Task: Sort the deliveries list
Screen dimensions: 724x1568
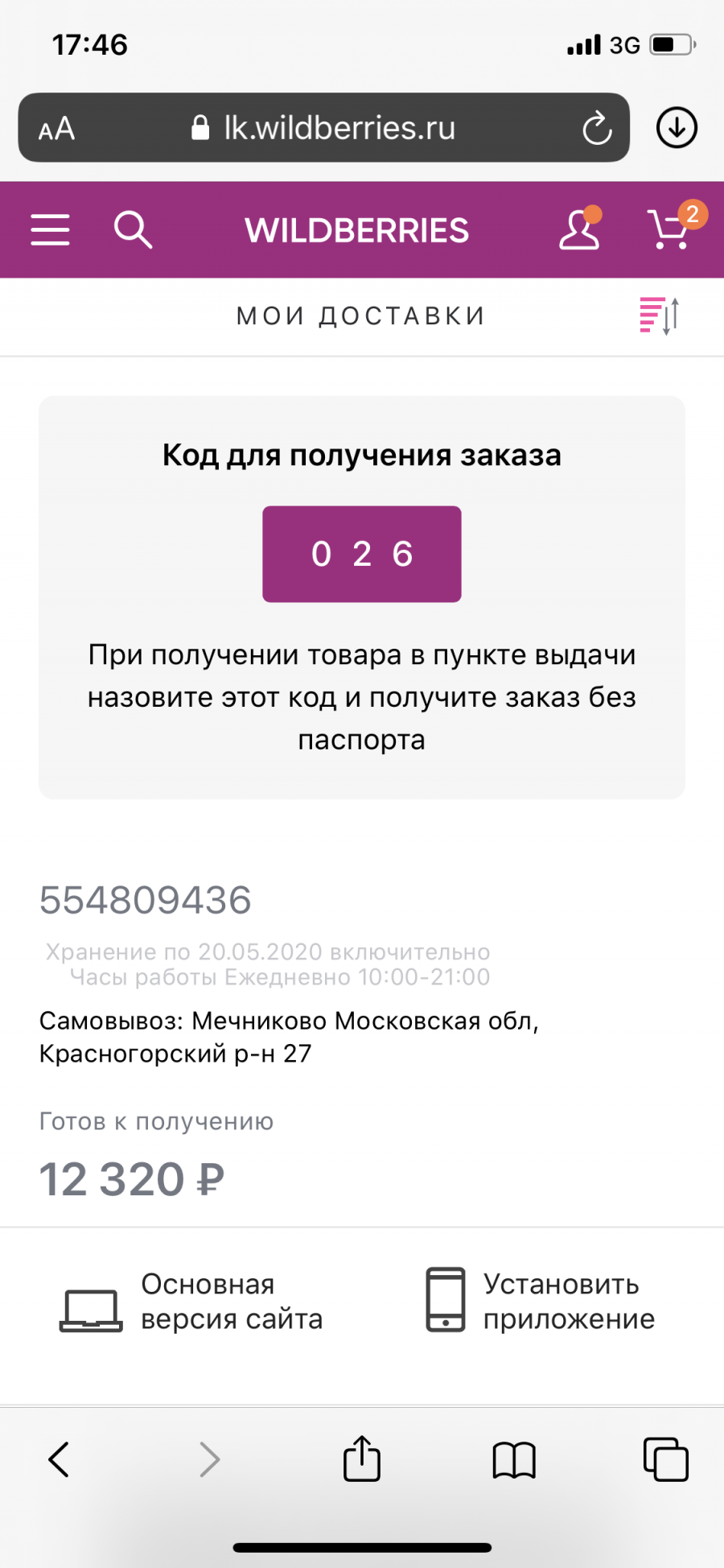Action: click(660, 316)
